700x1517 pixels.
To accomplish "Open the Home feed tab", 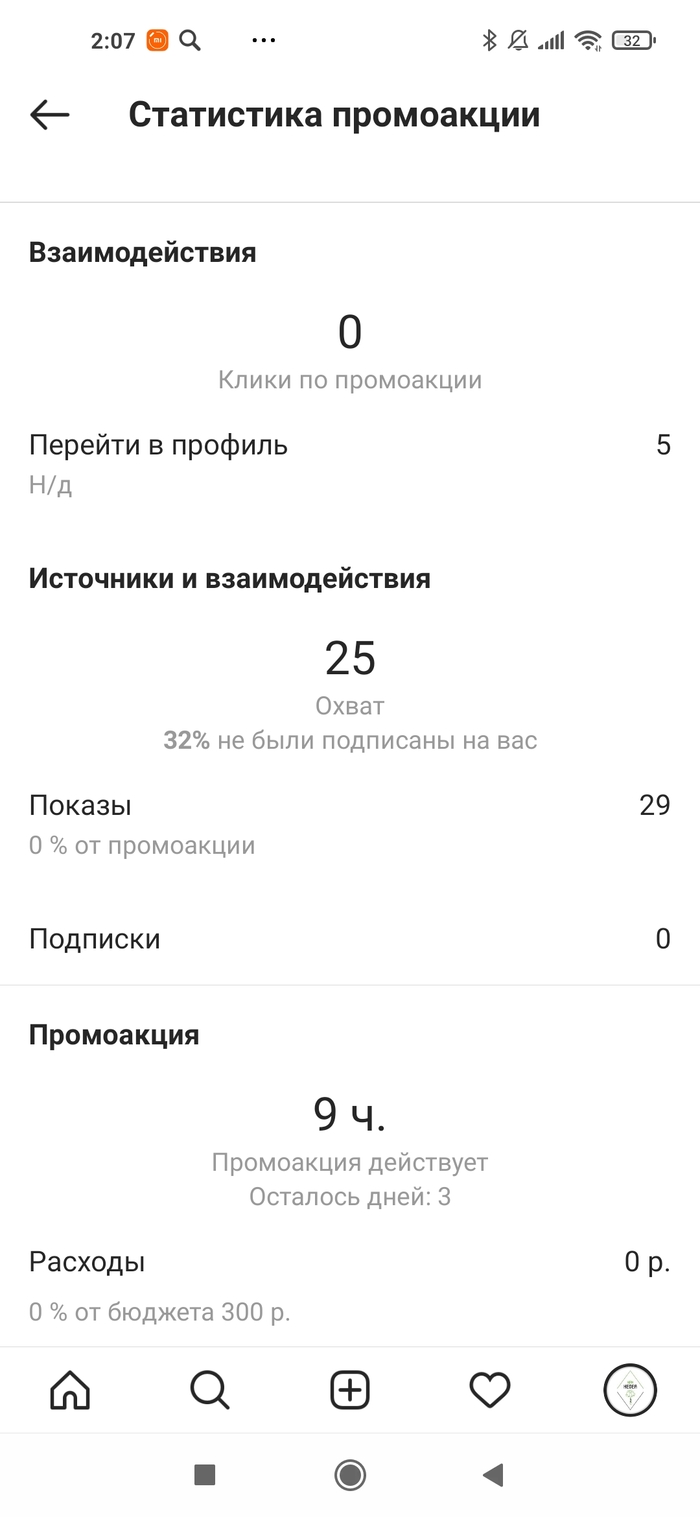I will [70, 1390].
